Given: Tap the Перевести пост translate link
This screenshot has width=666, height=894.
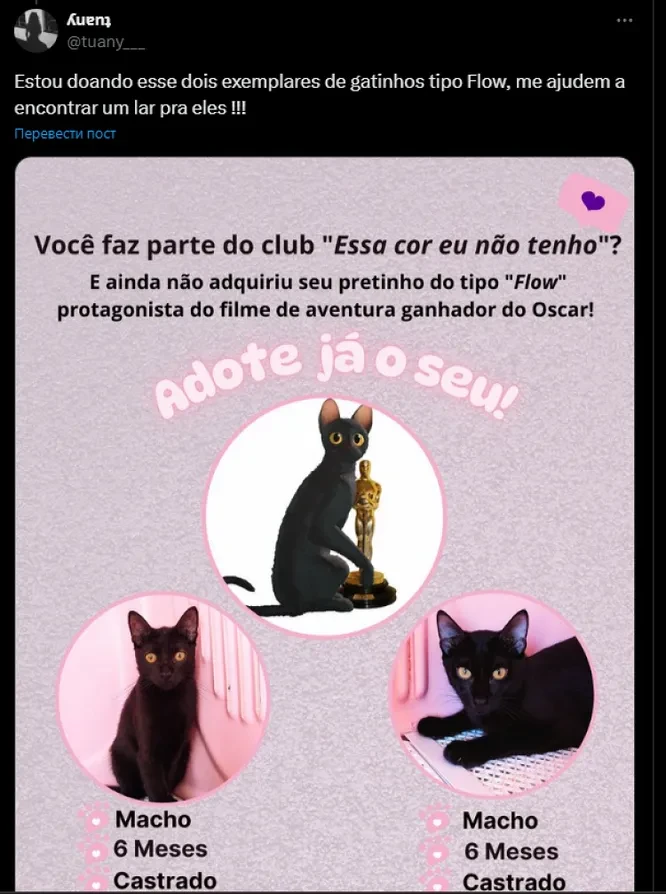Looking at the screenshot, I should [x=65, y=133].
